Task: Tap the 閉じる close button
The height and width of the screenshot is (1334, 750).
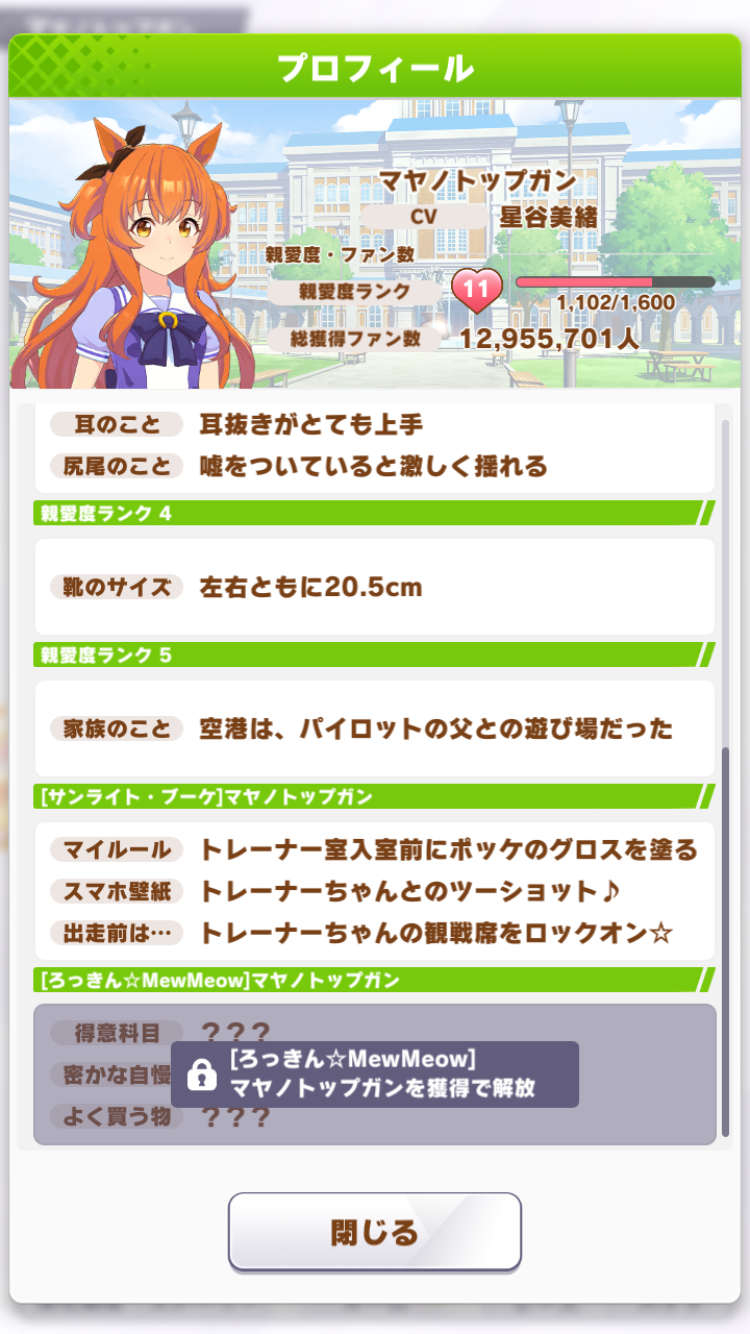Action: (375, 1232)
